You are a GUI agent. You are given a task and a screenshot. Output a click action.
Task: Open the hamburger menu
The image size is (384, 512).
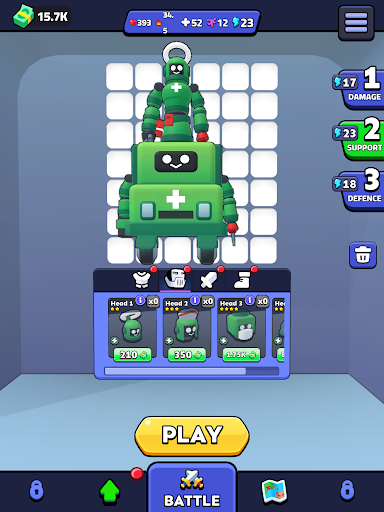(356, 23)
